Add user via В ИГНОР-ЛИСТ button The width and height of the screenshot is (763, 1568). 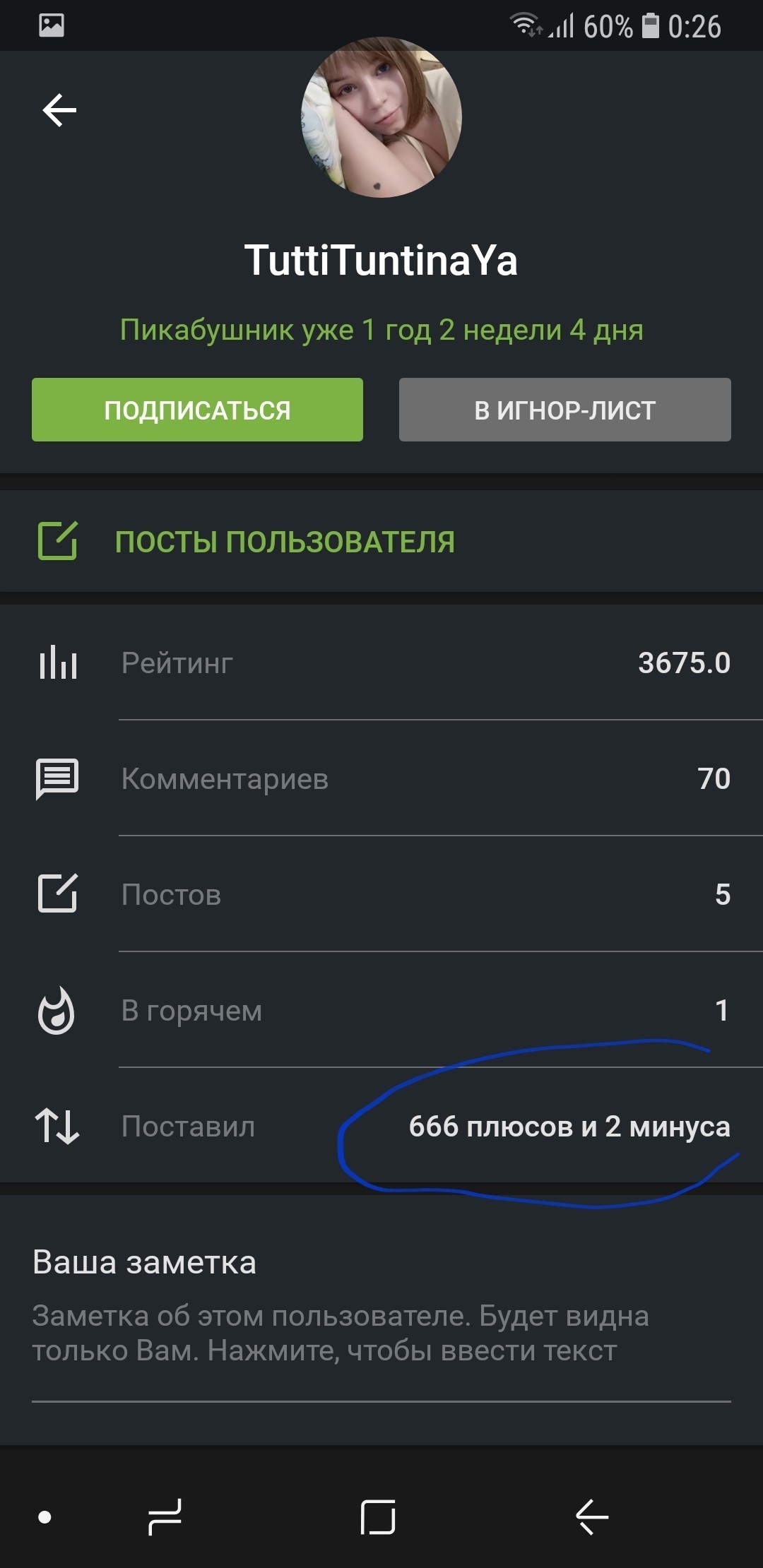[x=564, y=410]
